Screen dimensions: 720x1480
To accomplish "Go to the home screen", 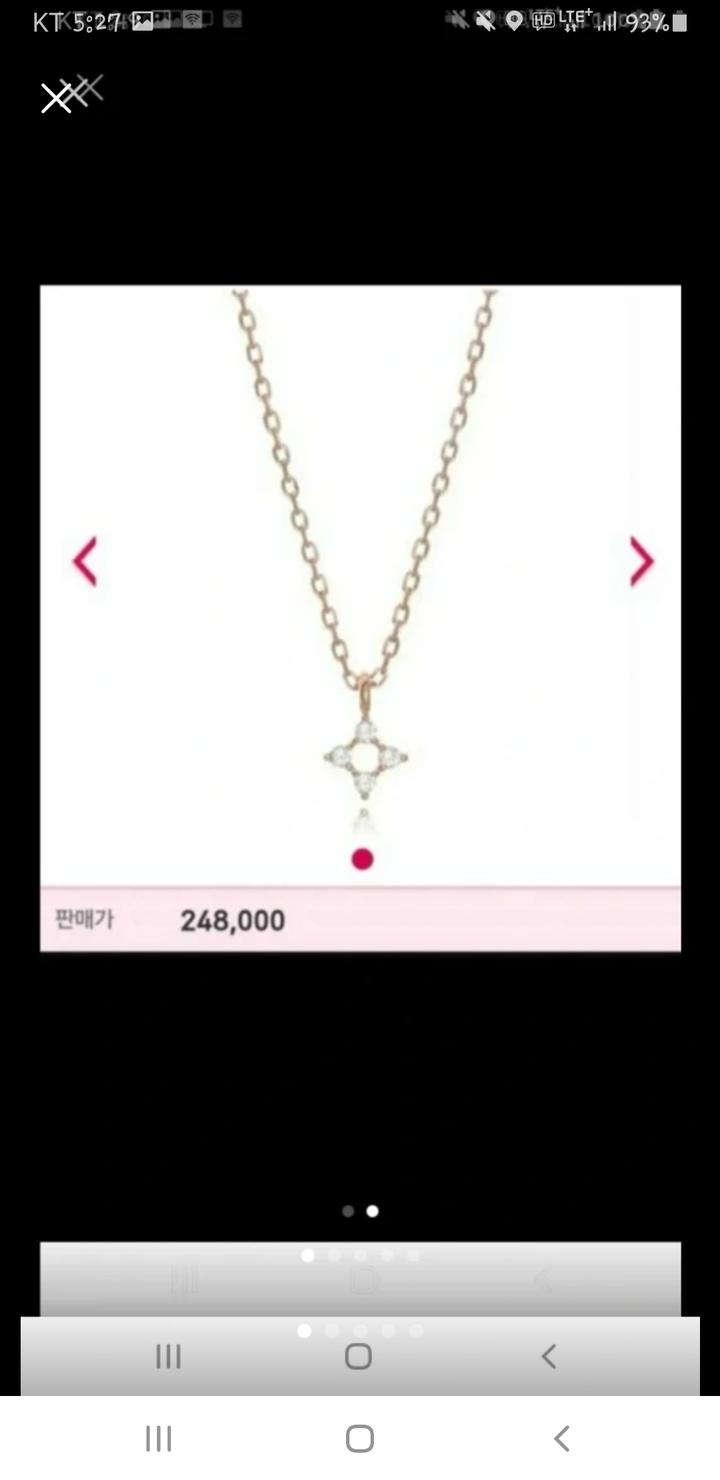I will tap(360, 1438).
